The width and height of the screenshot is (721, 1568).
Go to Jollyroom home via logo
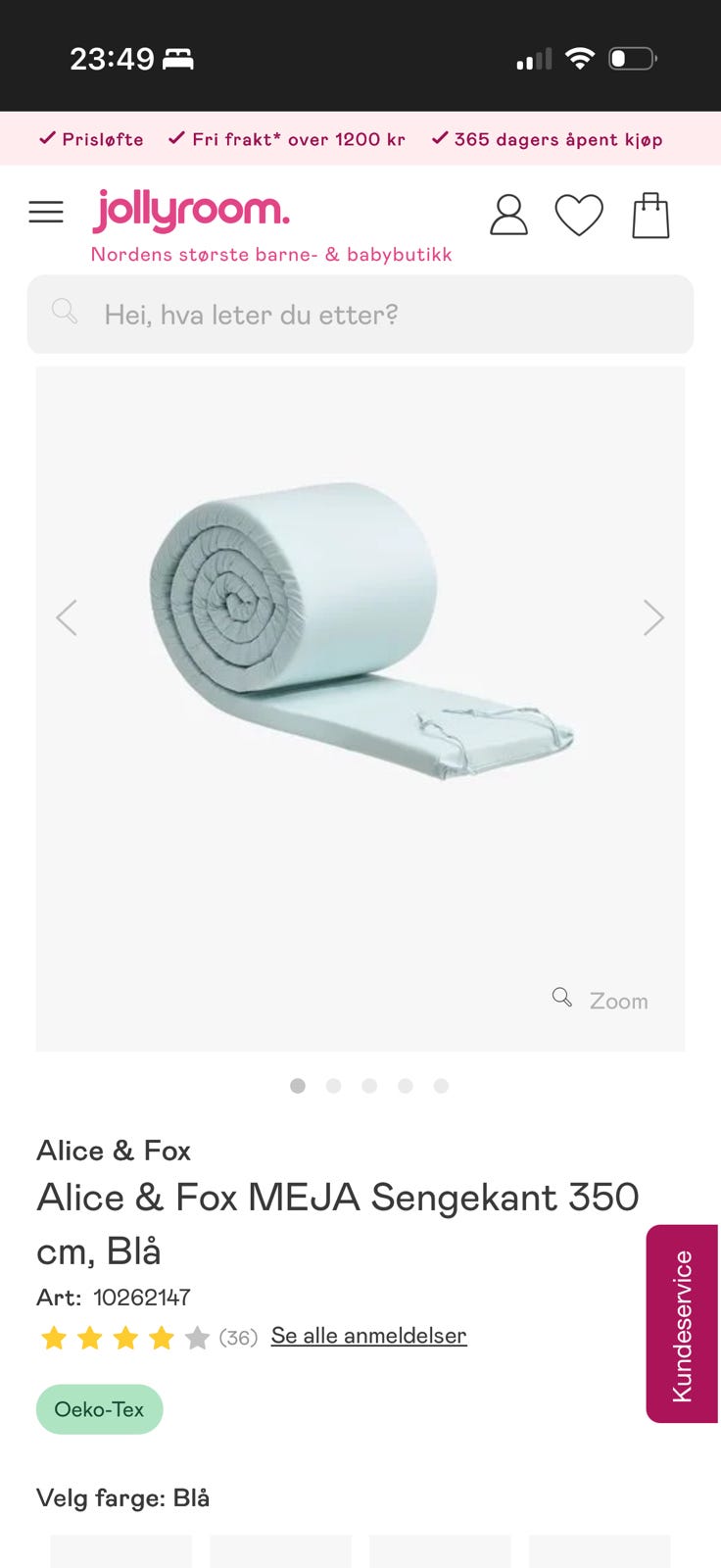[191, 211]
